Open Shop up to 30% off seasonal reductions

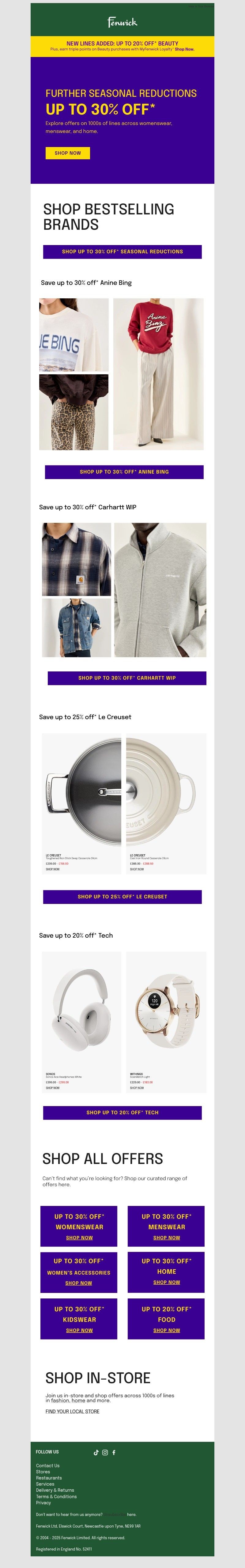(122, 251)
